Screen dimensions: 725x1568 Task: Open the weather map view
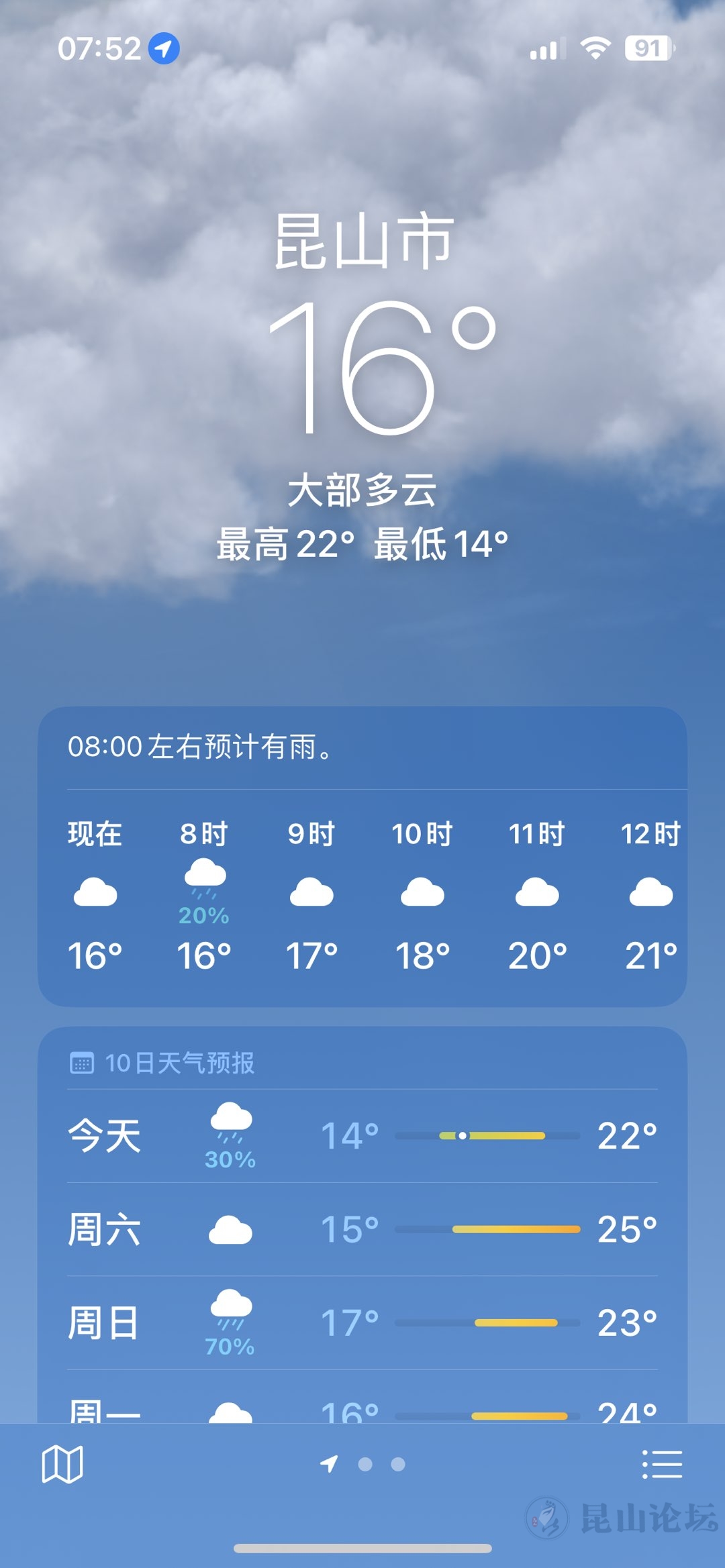click(62, 1464)
